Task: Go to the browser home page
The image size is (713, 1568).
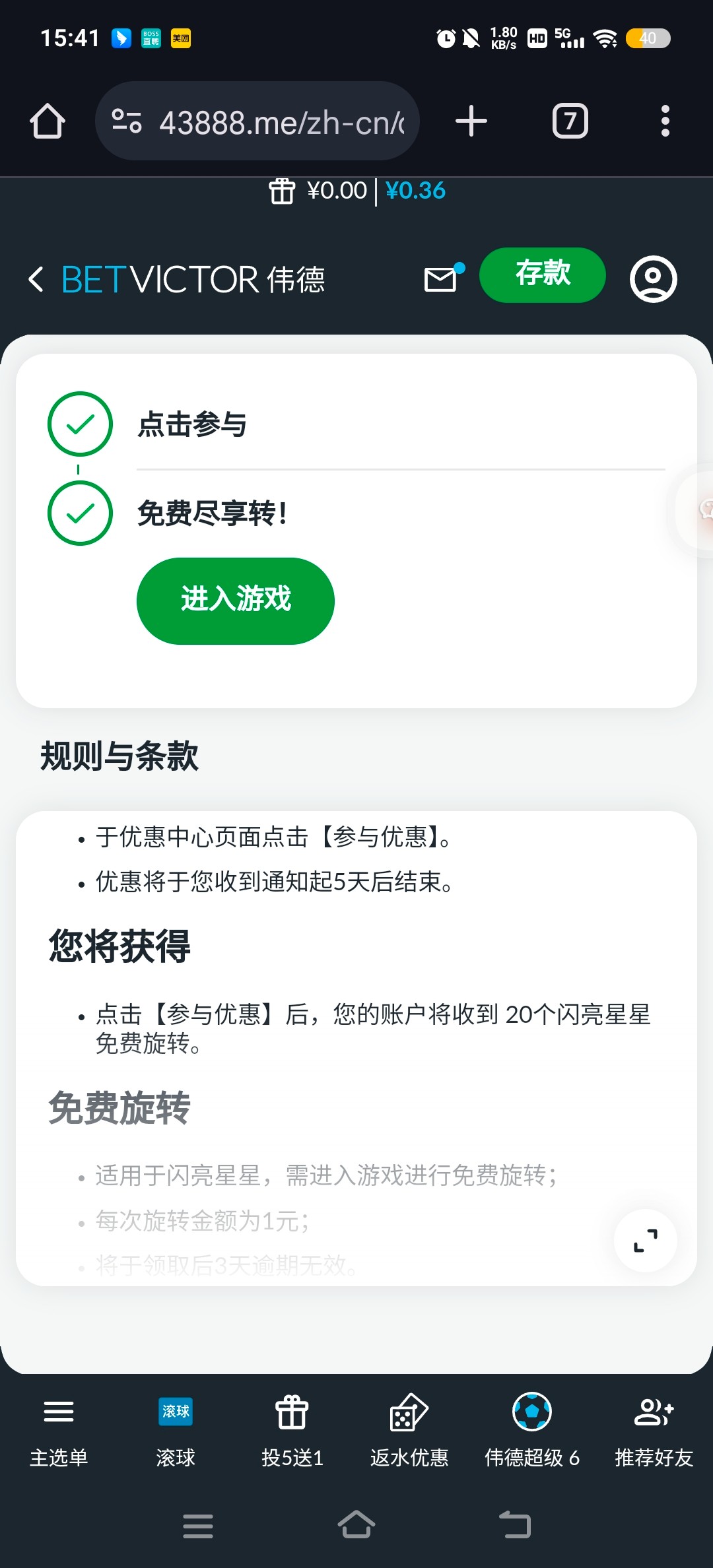Action: (x=48, y=121)
